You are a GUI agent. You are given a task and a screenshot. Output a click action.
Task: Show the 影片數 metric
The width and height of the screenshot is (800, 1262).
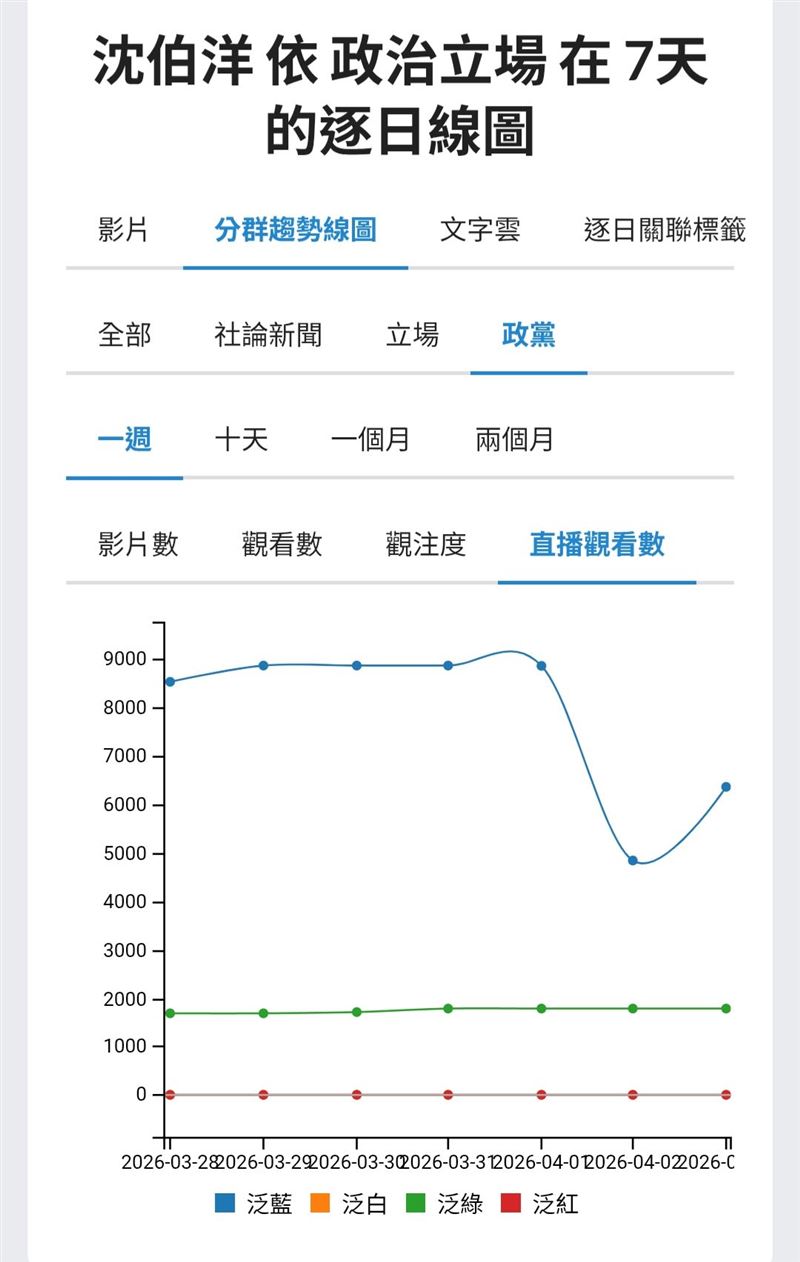click(x=138, y=545)
